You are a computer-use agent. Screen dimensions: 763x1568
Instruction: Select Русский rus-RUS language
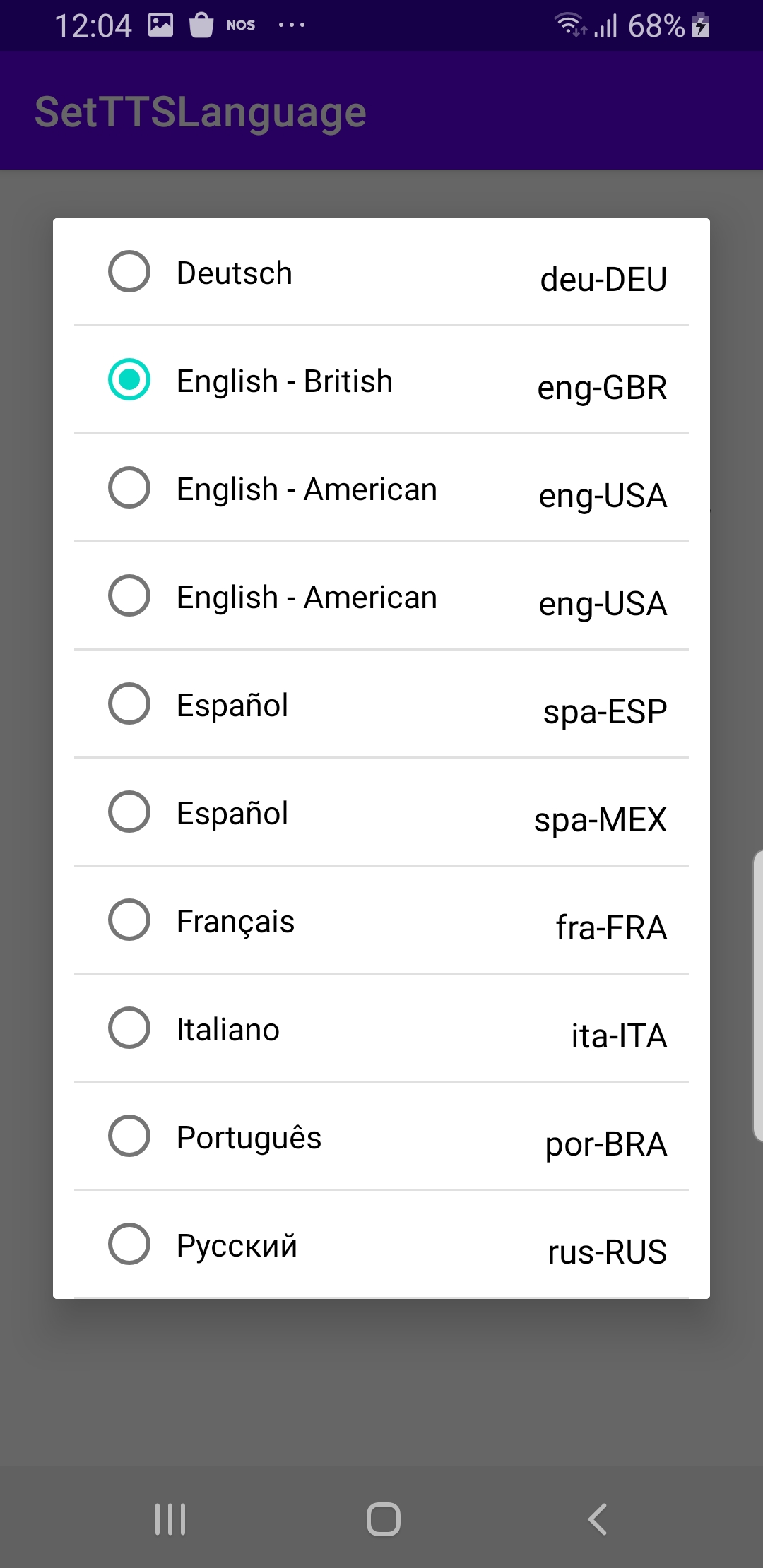click(x=381, y=1245)
